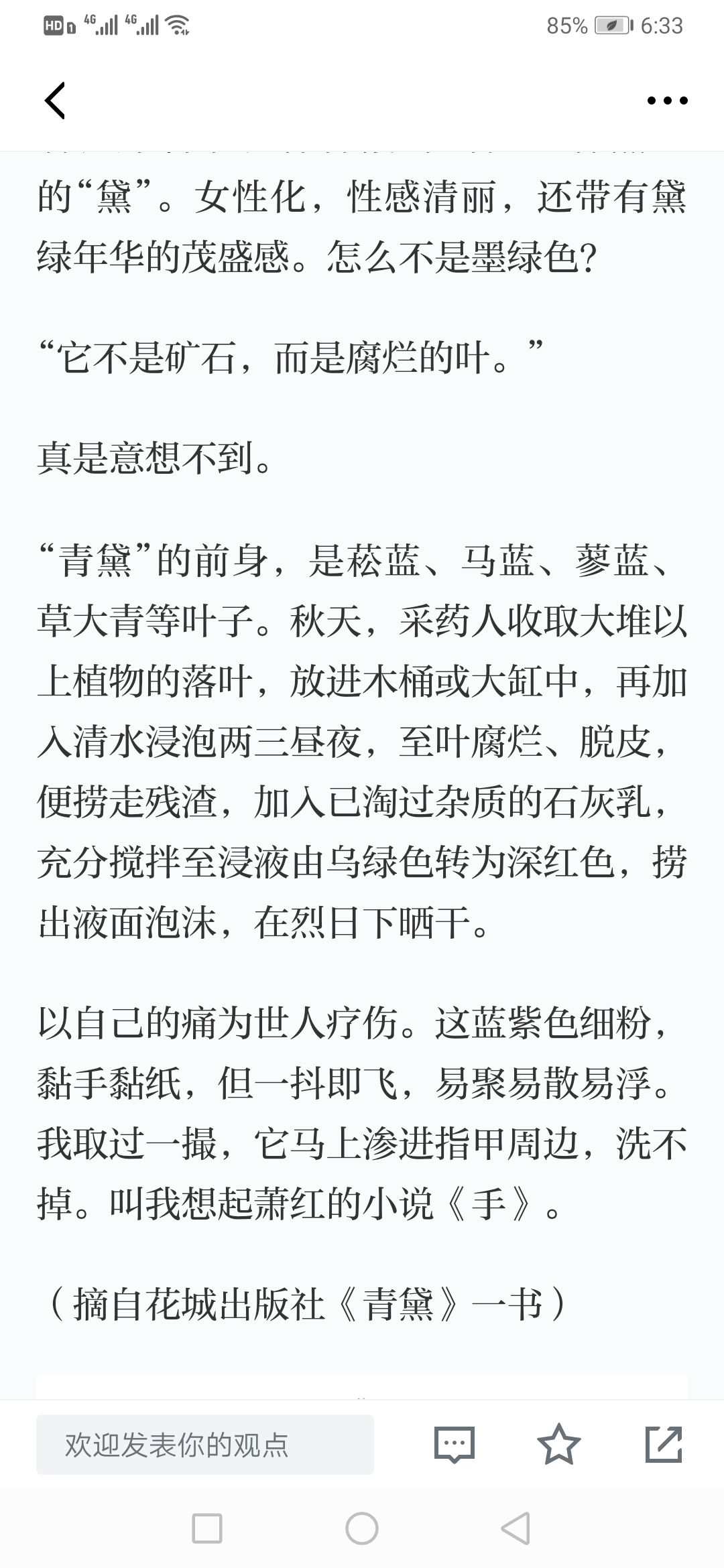Open the three-dot overflow menu
724x1568 pixels.
click(667, 101)
